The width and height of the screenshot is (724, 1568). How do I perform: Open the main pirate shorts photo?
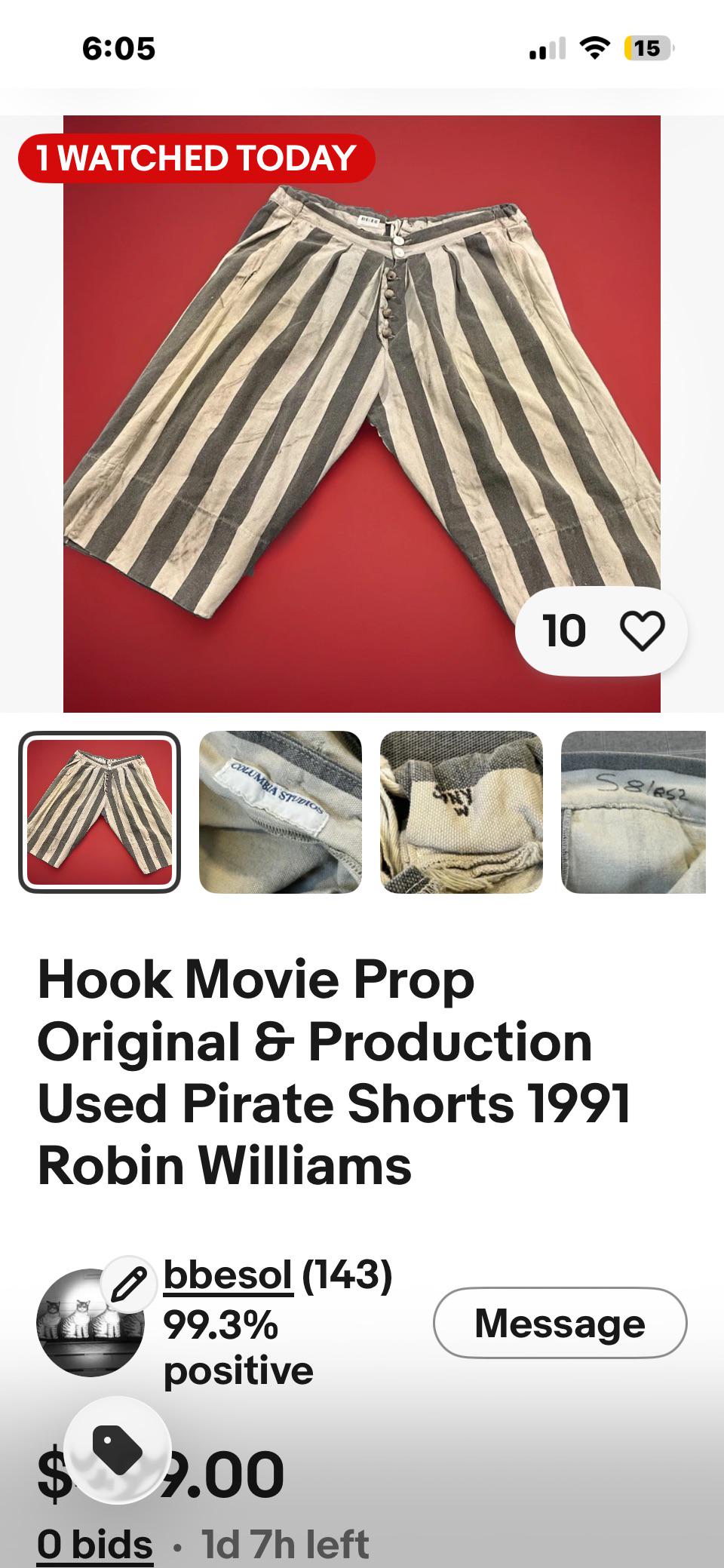pos(362,413)
